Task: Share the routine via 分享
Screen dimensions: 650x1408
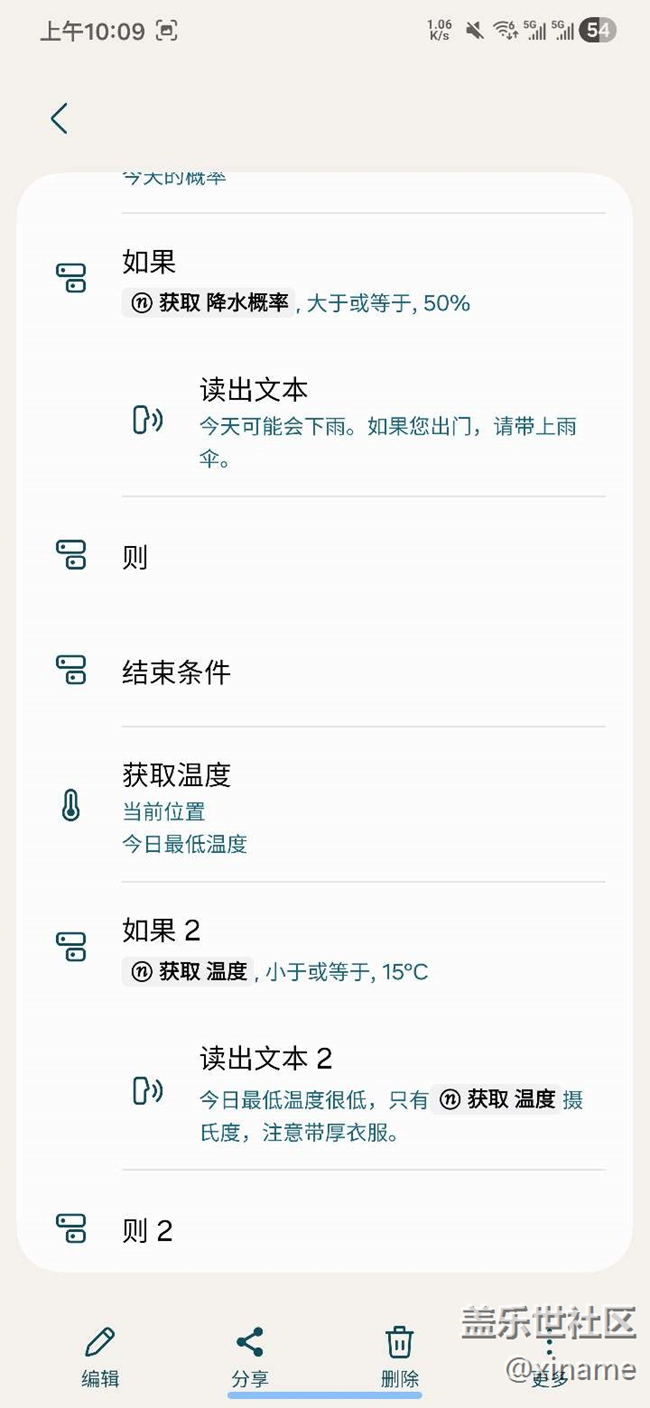Action: click(250, 1356)
